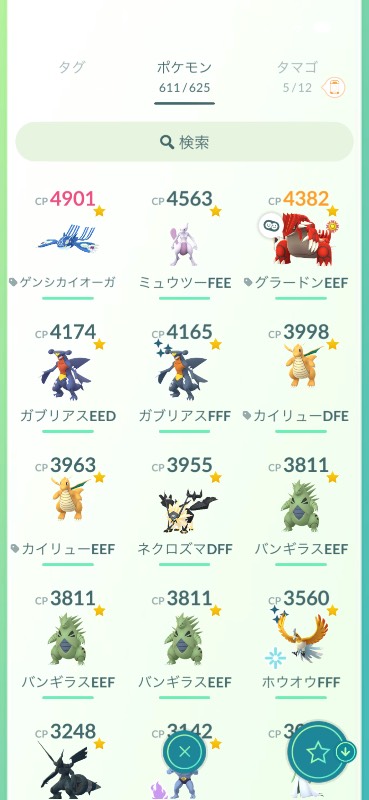The width and height of the screenshot is (369, 800).
Task: Open the 検索 search box
Action: click(184, 142)
